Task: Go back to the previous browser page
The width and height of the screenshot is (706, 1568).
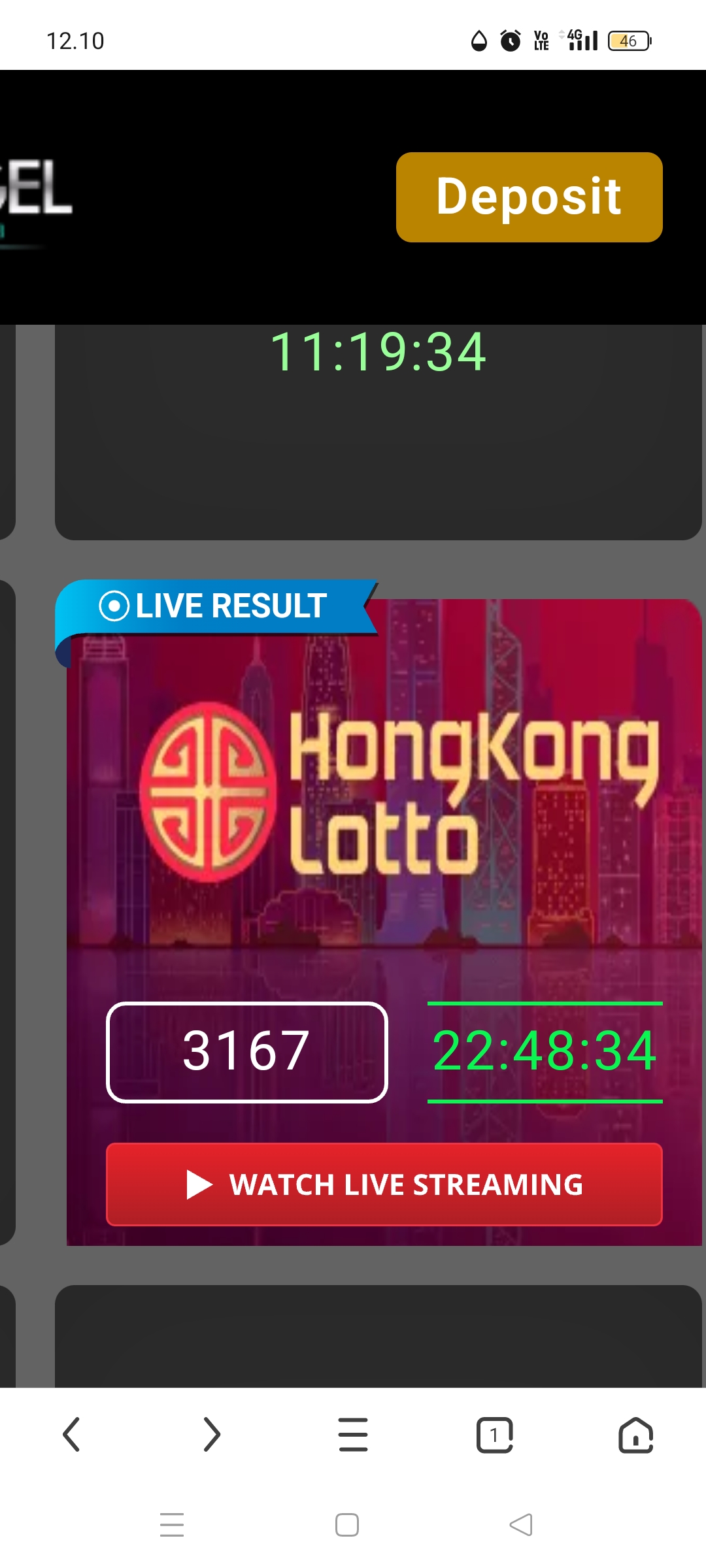Action: point(71,1435)
